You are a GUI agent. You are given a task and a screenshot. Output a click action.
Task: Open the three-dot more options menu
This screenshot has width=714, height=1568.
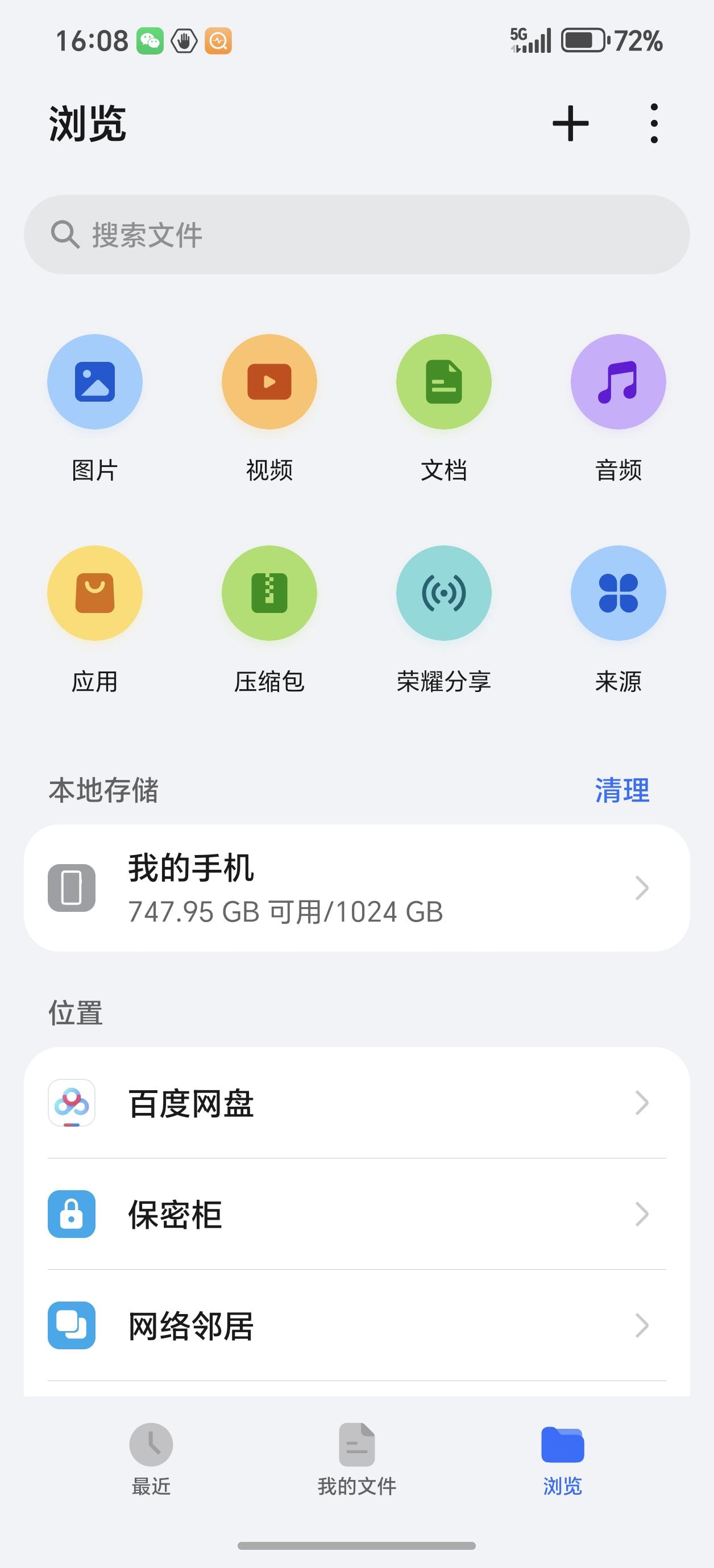[x=654, y=122]
